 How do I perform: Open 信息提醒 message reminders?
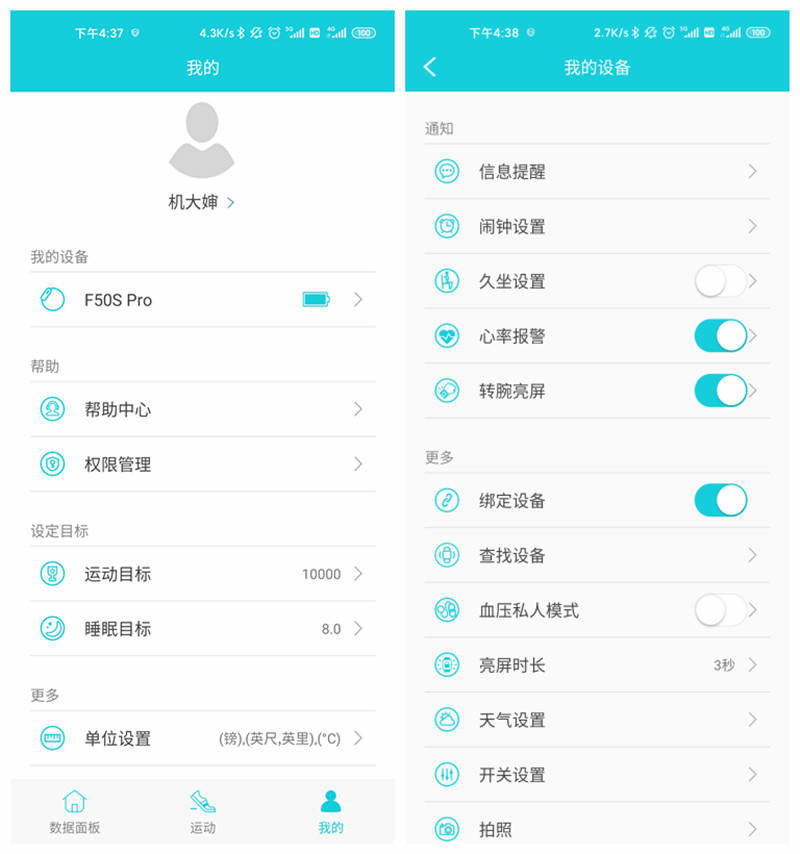pyautogui.click(x=596, y=171)
